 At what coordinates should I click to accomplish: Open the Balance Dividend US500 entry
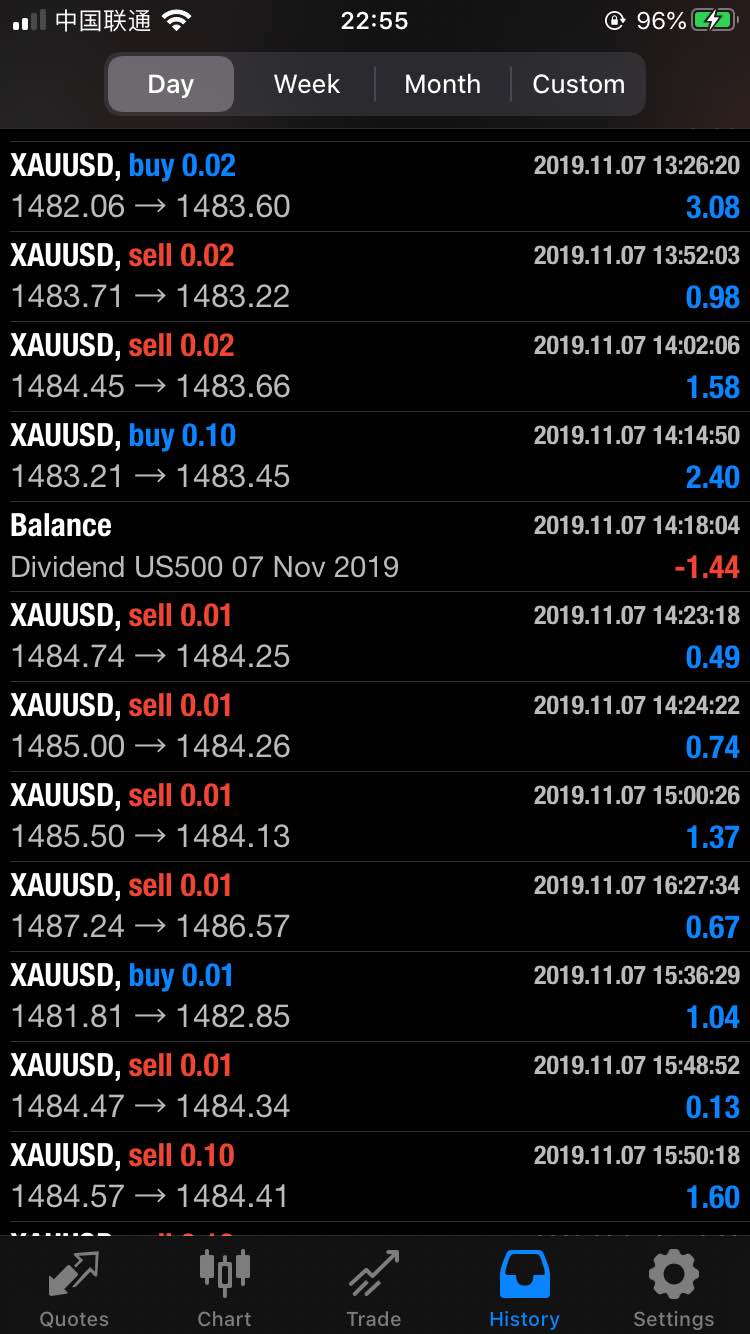(375, 547)
